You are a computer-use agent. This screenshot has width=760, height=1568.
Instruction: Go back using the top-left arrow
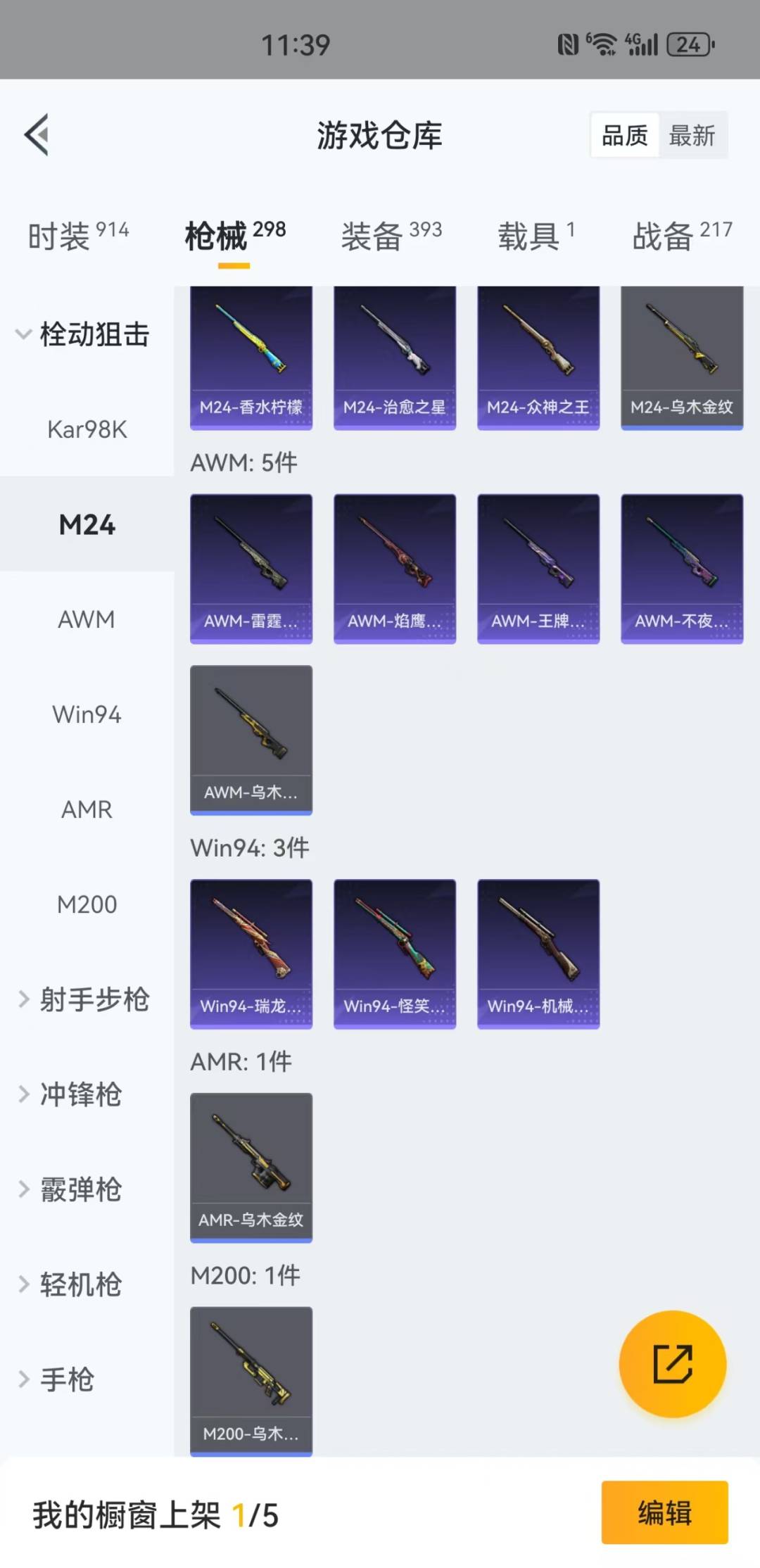[x=37, y=134]
